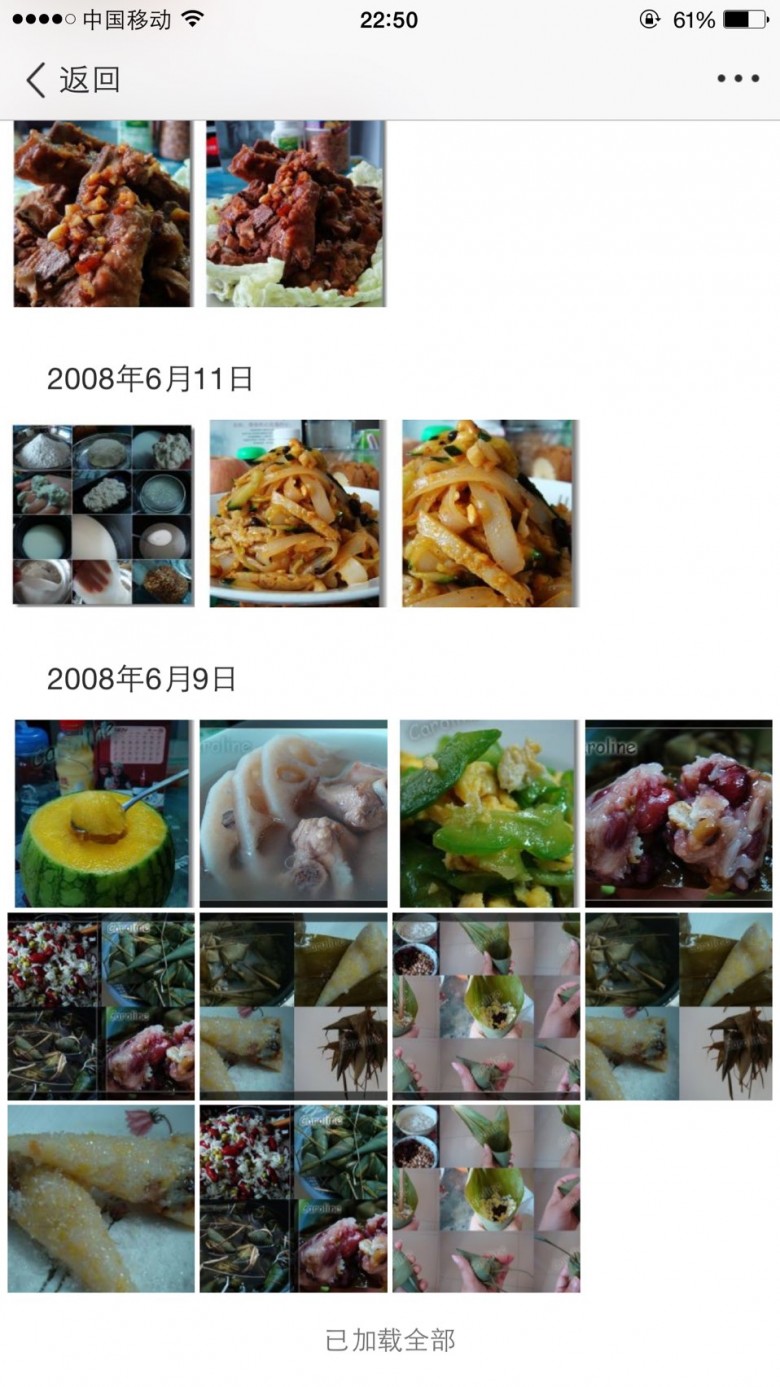780x1387 pixels.
Task: View the lotus root pork soup photo
Action: pyautogui.click(x=293, y=813)
